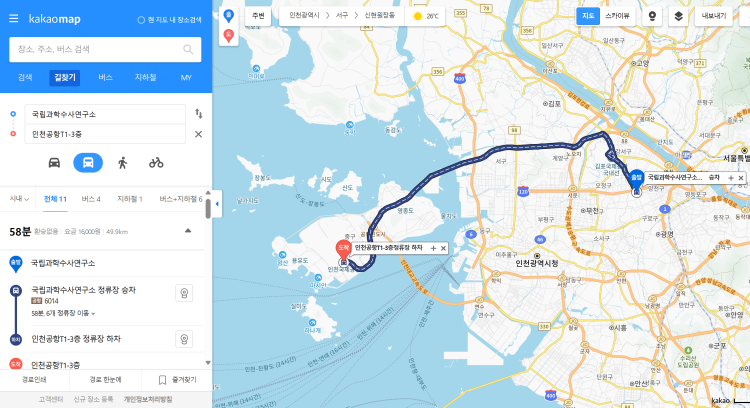750x408 pixels.
Task: Filter routes by 지하철 1
Action: click(129, 199)
